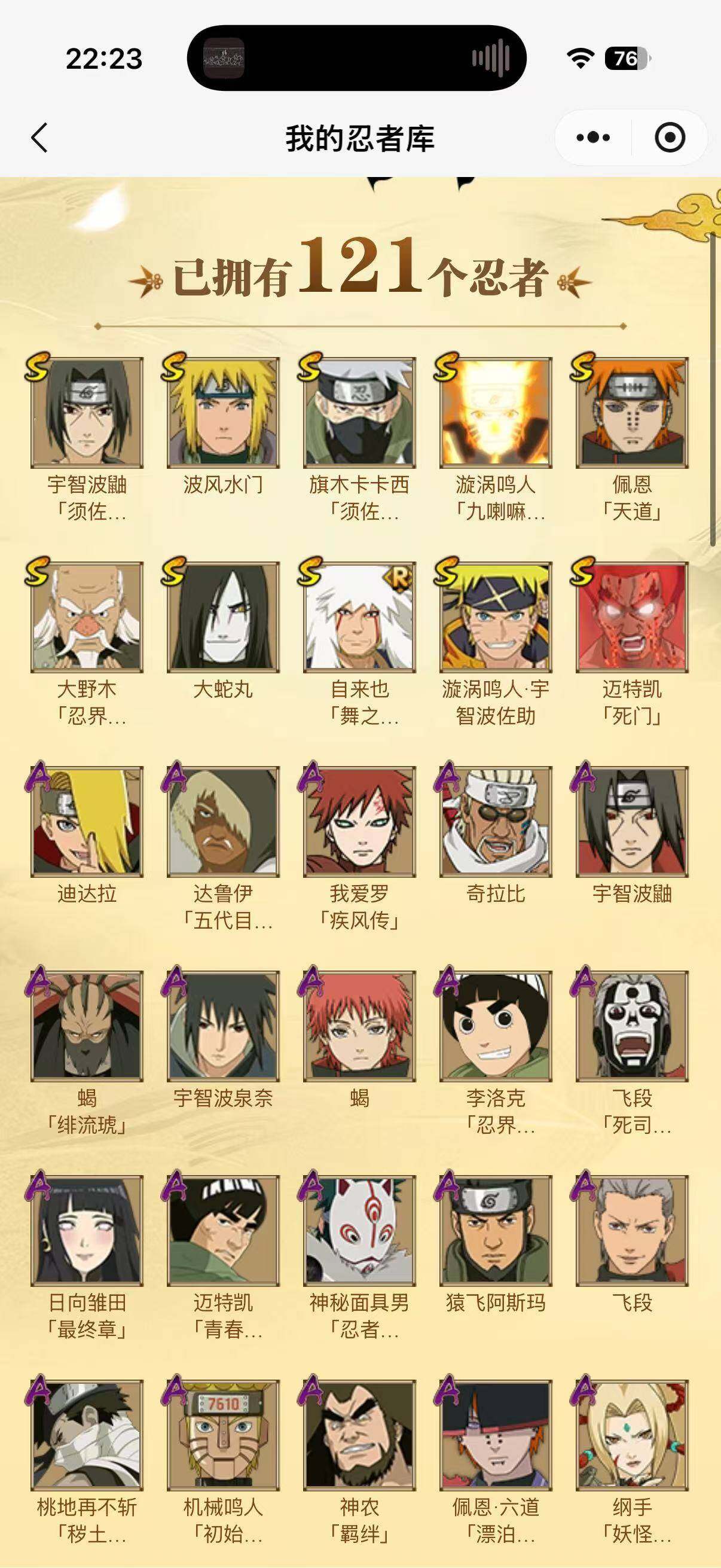Open ninja 波风水门
The image size is (721, 1568).
(222, 413)
